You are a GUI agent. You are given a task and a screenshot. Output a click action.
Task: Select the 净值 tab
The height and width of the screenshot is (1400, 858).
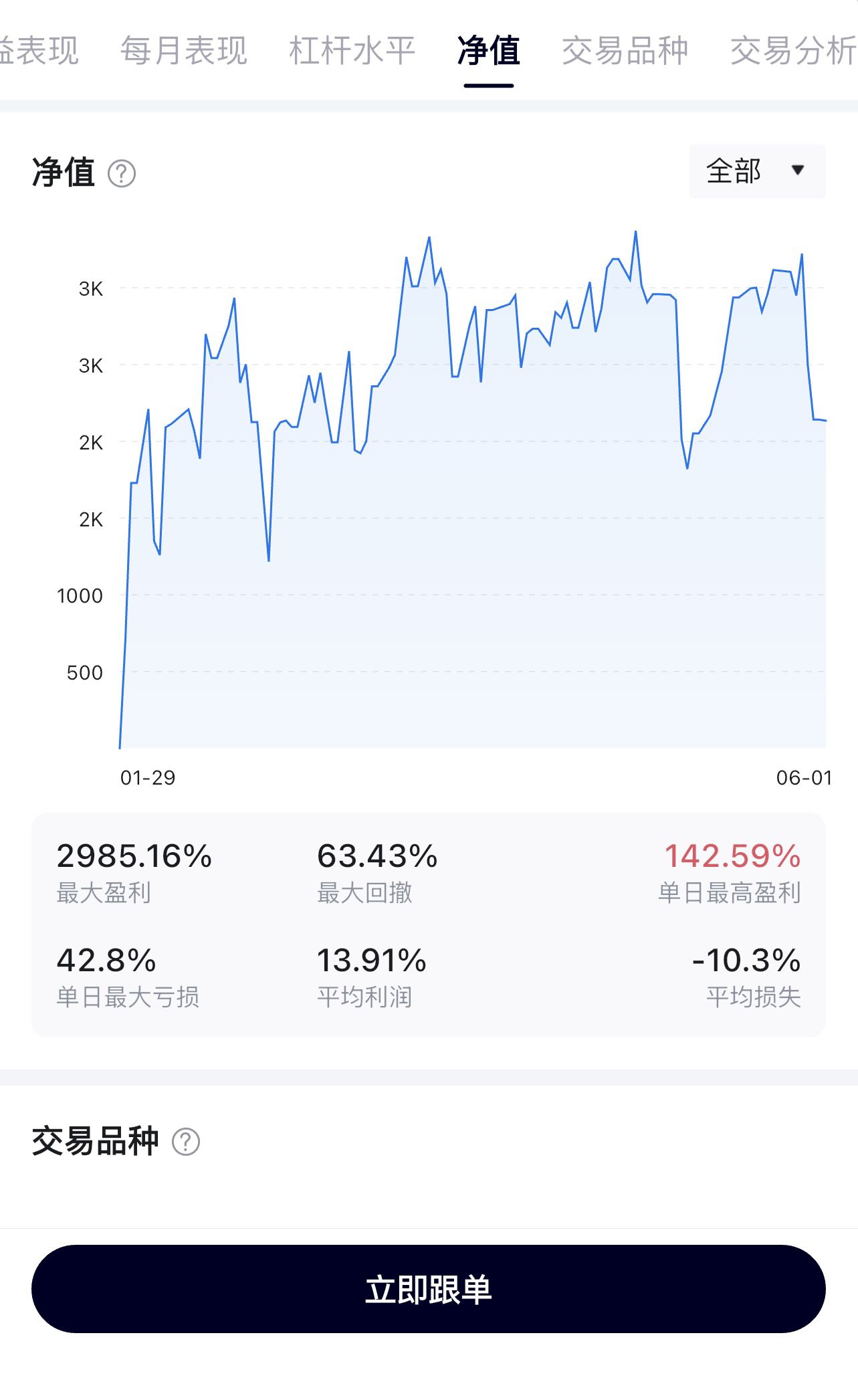tap(489, 51)
